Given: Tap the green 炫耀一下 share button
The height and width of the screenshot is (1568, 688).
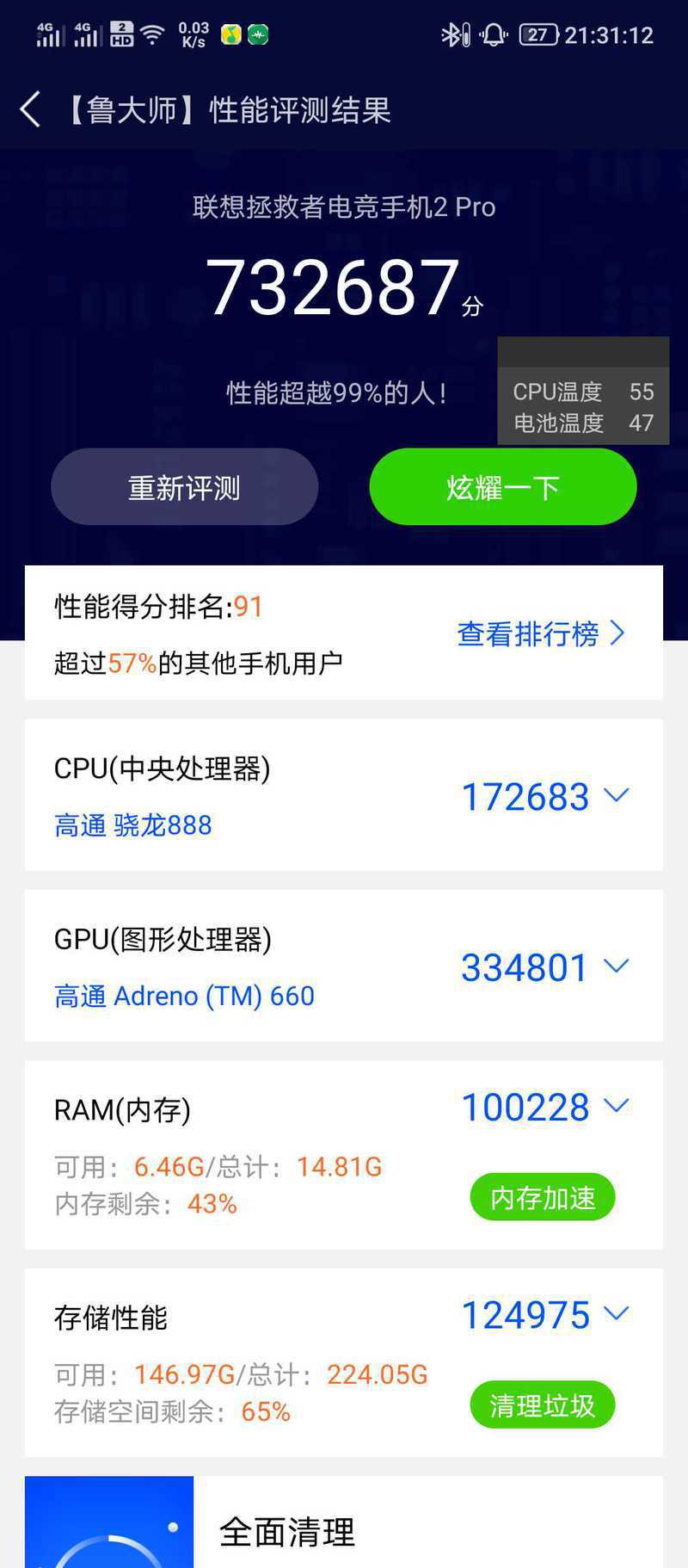Looking at the screenshot, I should [503, 487].
